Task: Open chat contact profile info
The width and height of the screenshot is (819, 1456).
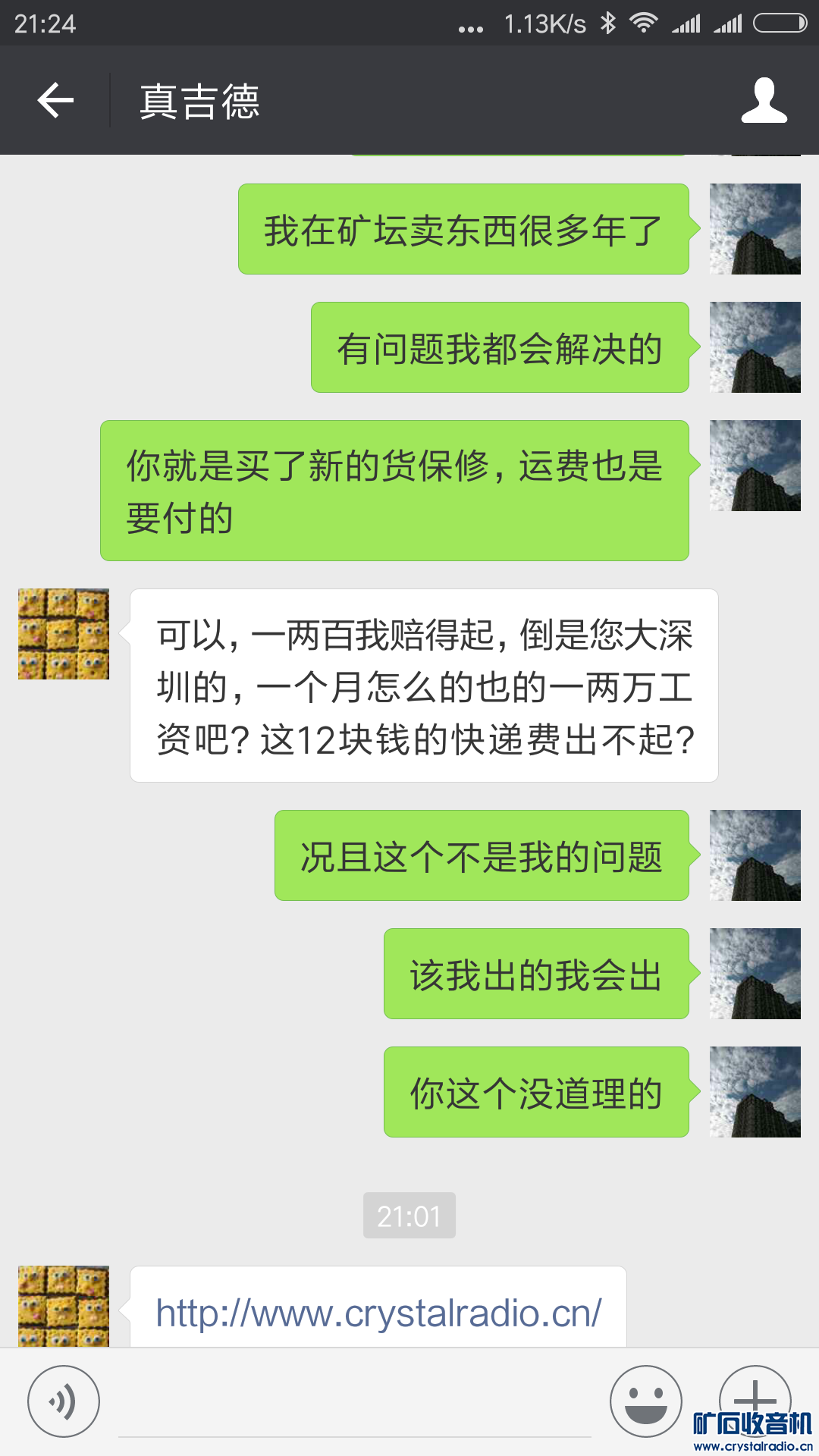Action: click(x=764, y=100)
